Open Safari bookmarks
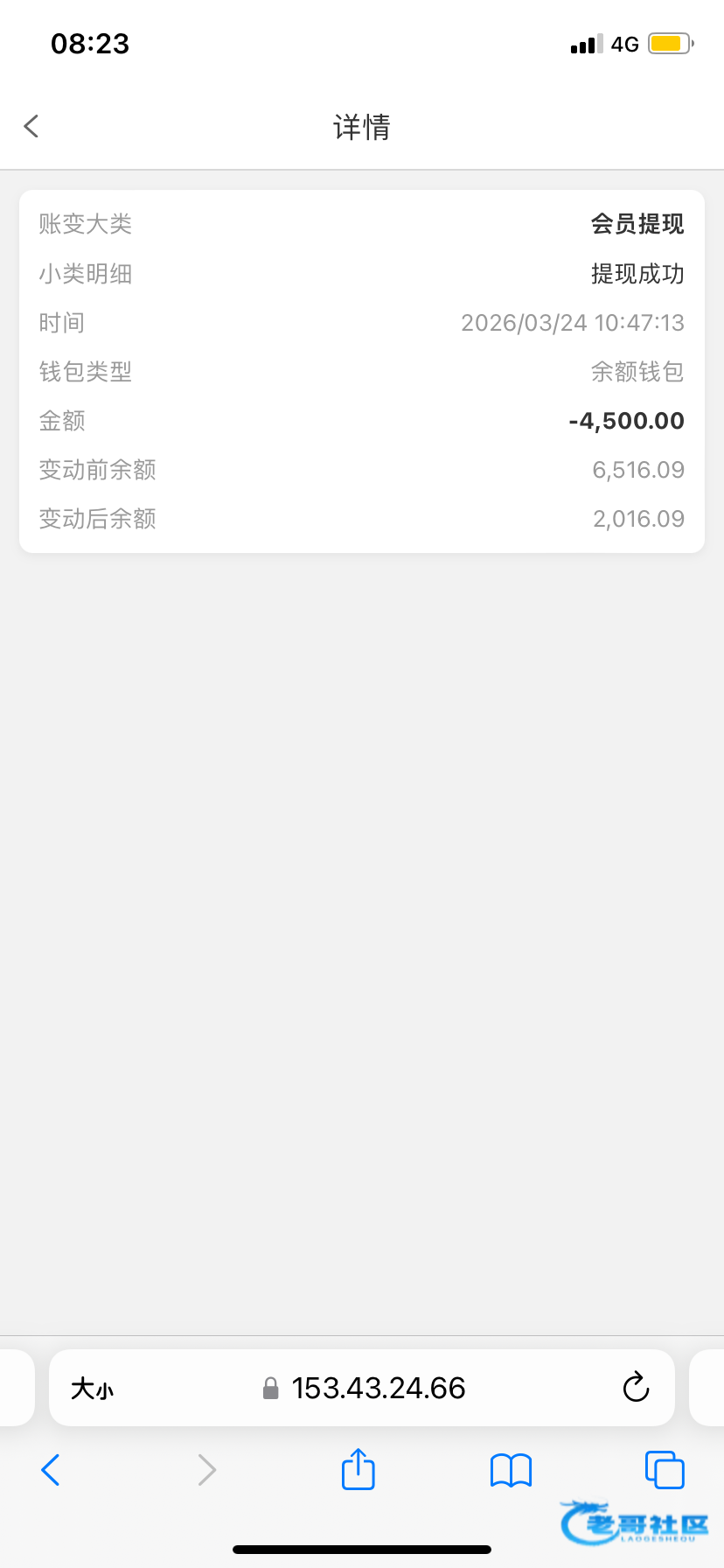The height and width of the screenshot is (1568, 724). (x=511, y=1470)
